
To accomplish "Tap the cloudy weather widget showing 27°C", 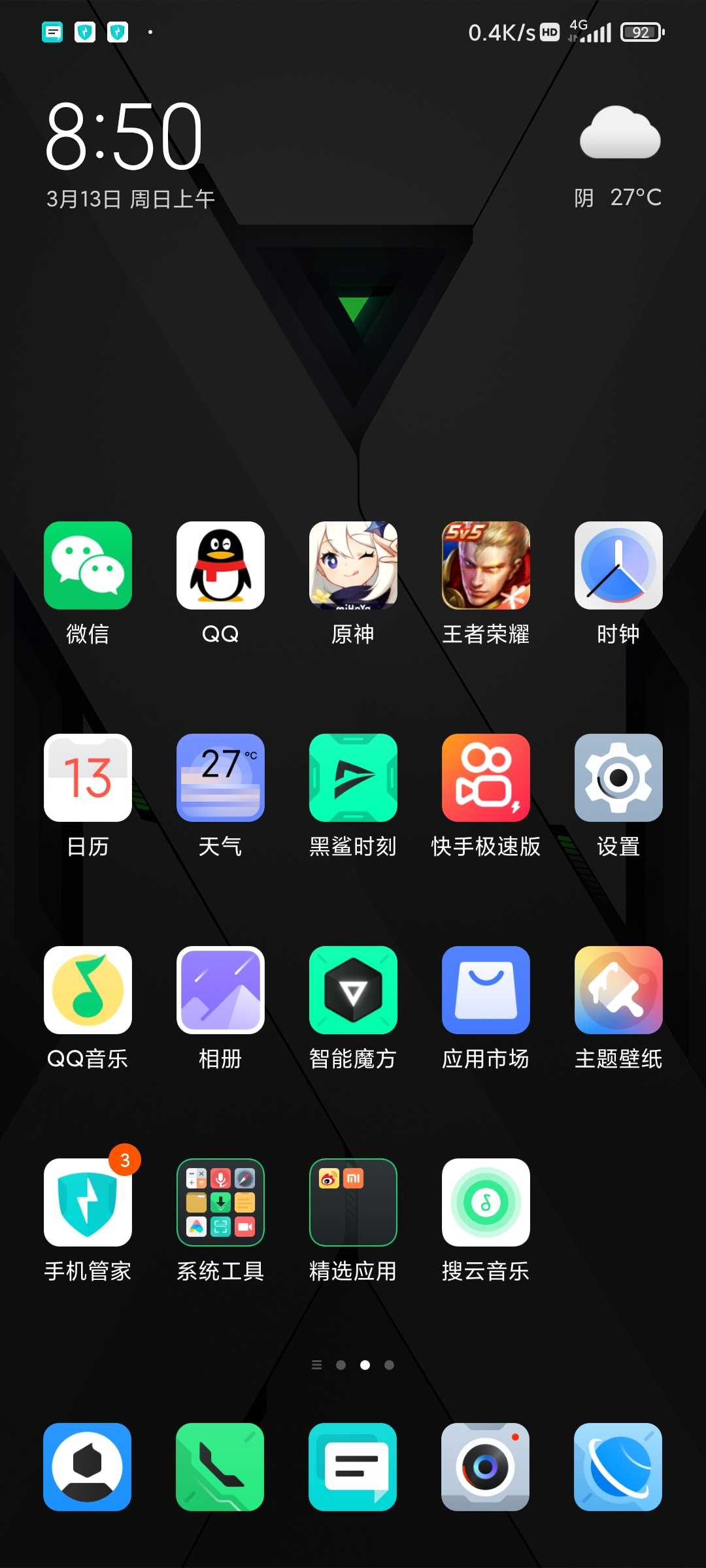I will [618, 157].
